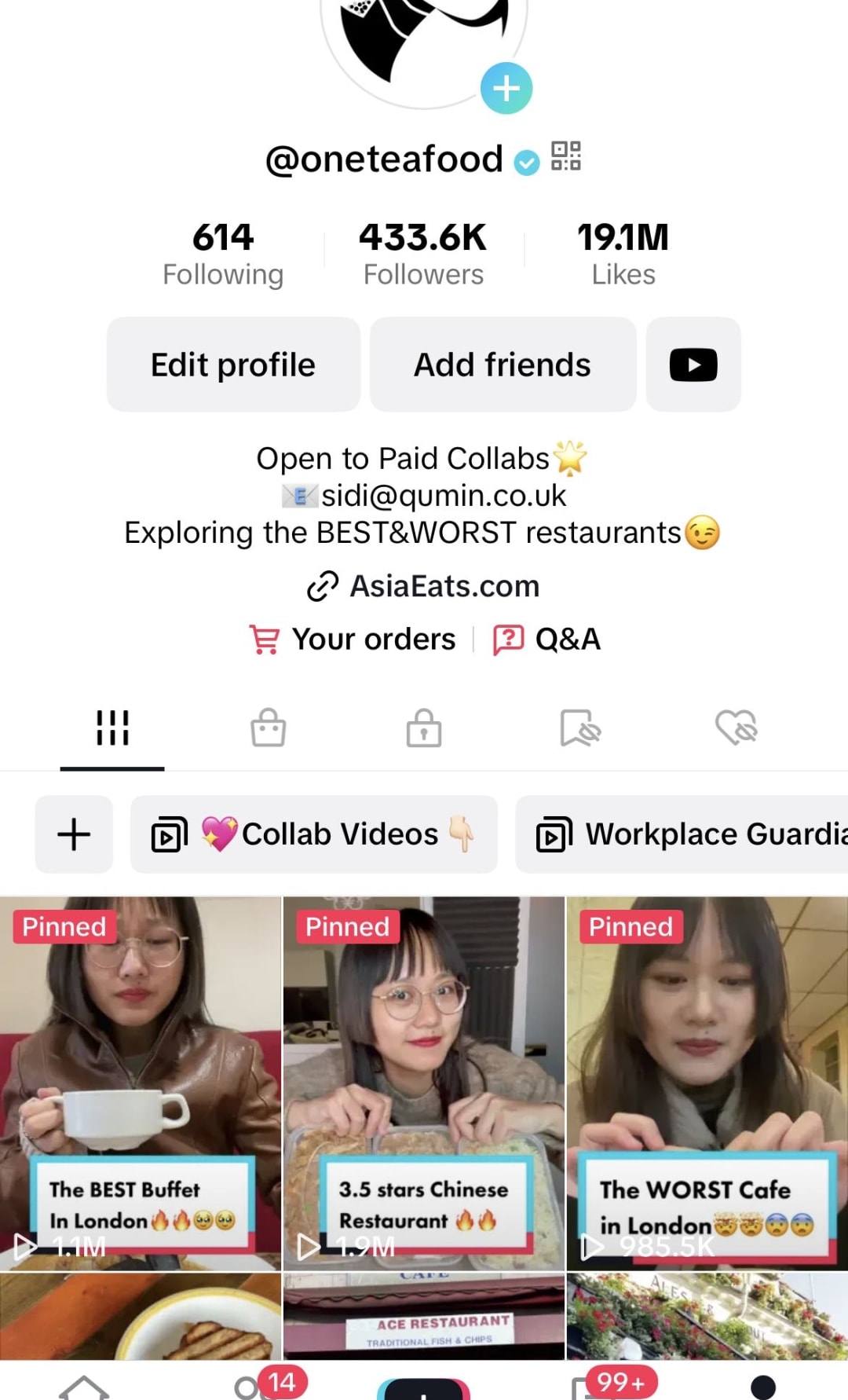Viewport: 848px width, 1400px height.
Task: Tap Edit profile
Action: (233, 365)
